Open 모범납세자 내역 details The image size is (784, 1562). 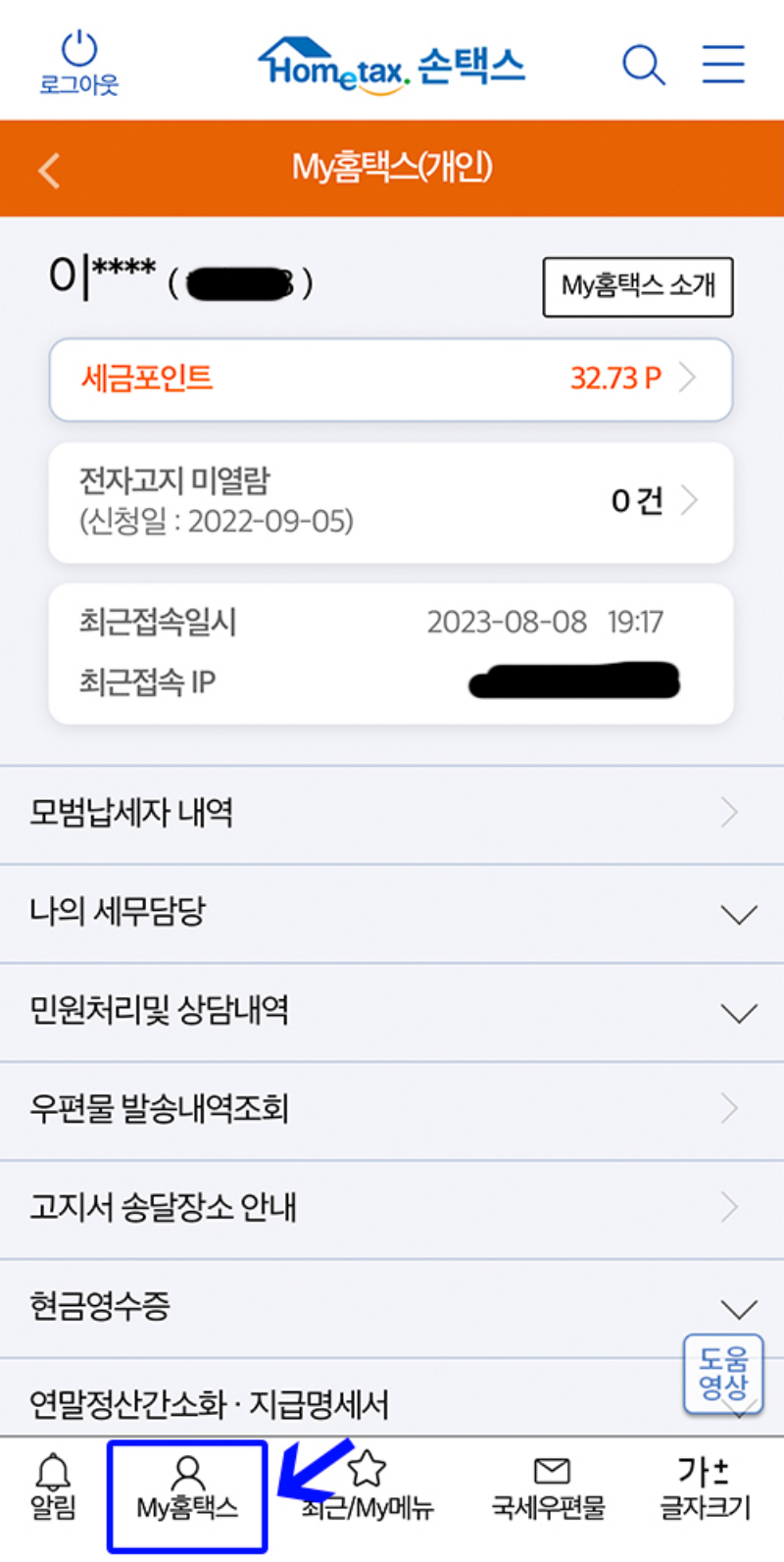coord(392,812)
